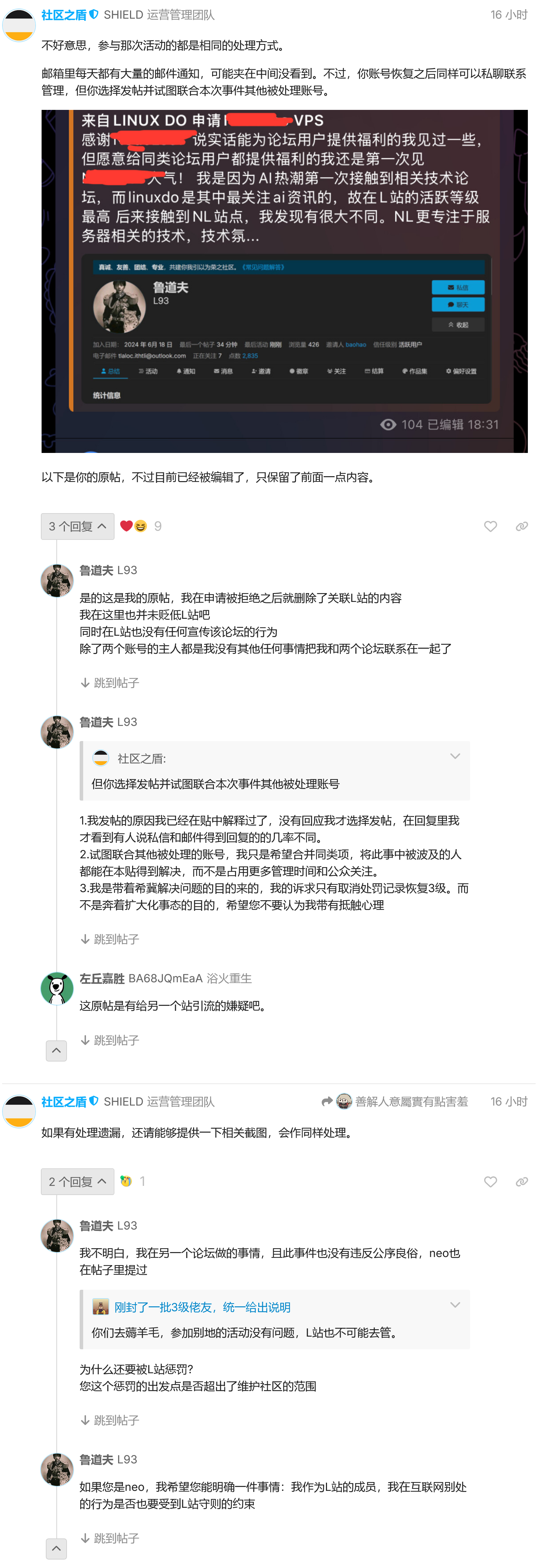Copy link of the post with 3 replies
Screen dimensions: 549x1568
[x=521, y=527]
